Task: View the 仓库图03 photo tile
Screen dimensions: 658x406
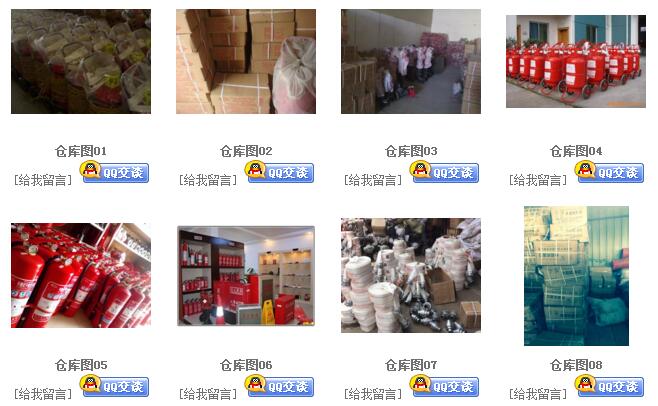Action: click(x=410, y=61)
